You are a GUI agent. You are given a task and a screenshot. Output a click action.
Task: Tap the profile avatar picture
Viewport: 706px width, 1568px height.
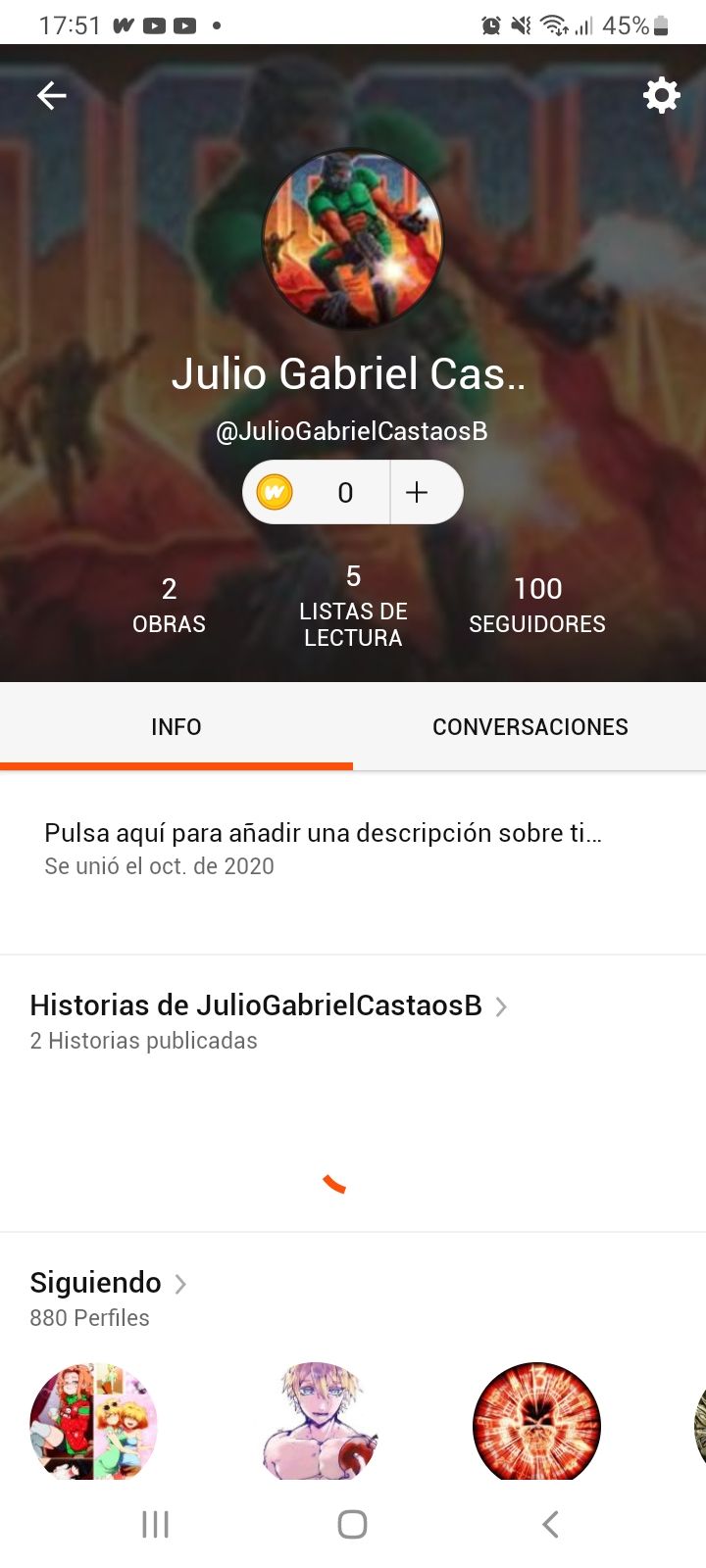pos(353,239)
